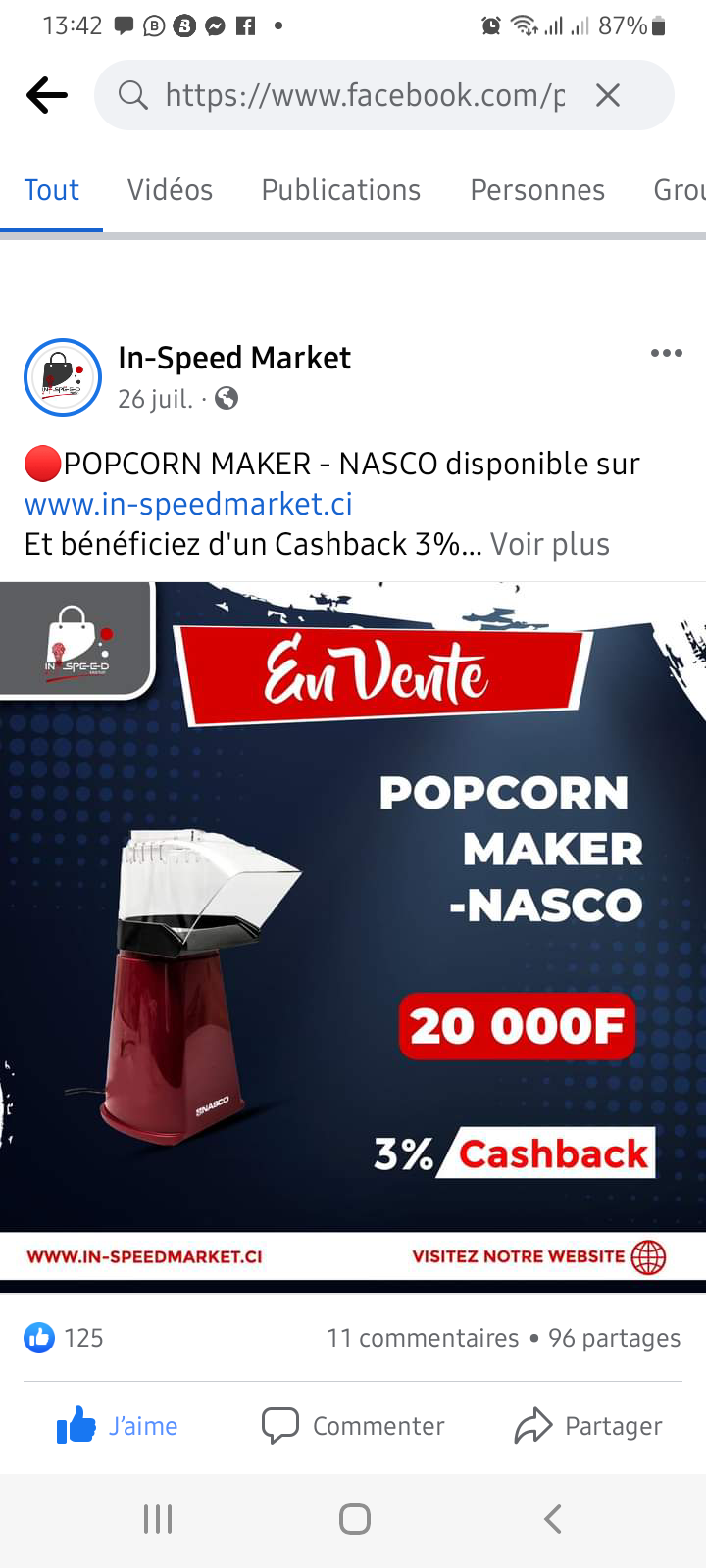
Task: Go back using the top arrow
Action: click(46, 95)
